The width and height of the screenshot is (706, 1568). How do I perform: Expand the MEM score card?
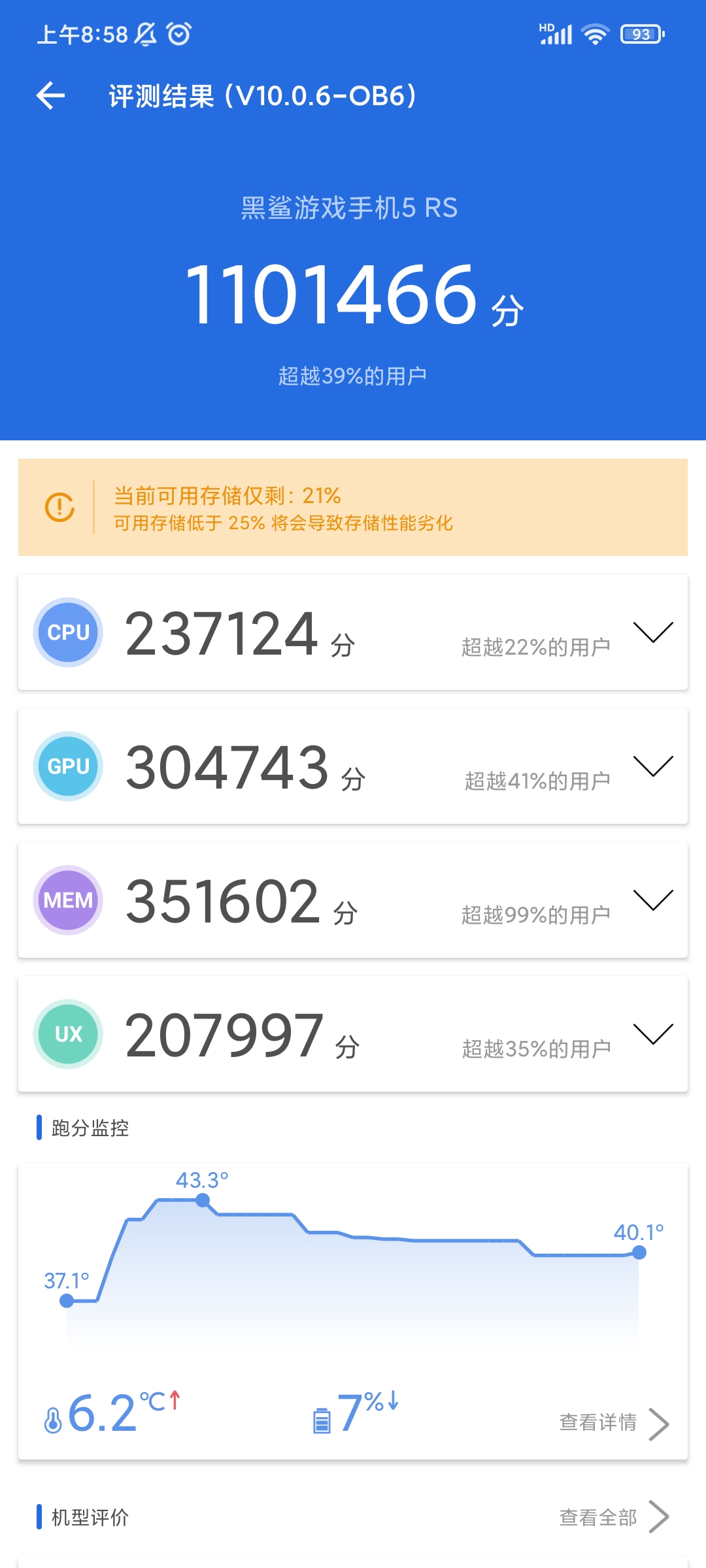pos(653,900)
